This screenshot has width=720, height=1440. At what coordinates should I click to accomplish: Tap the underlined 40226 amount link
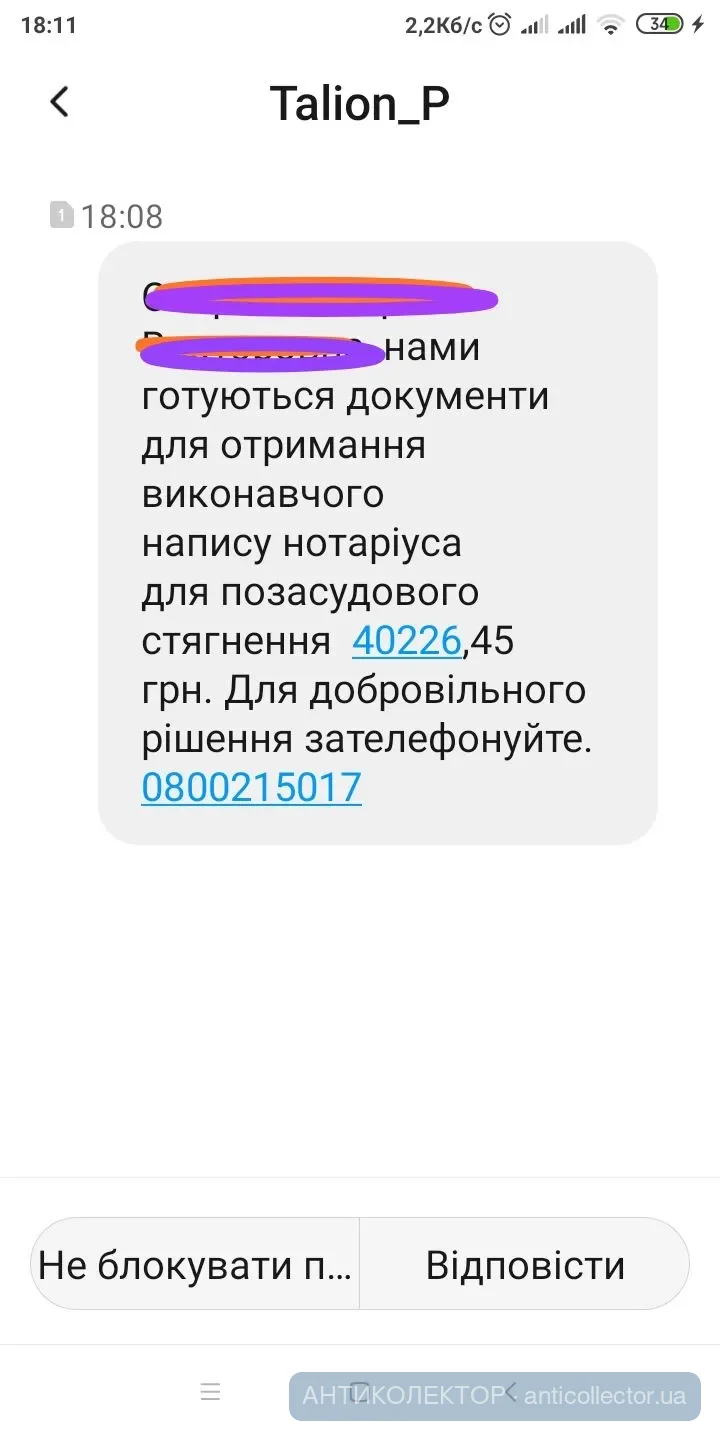point(406,641)
